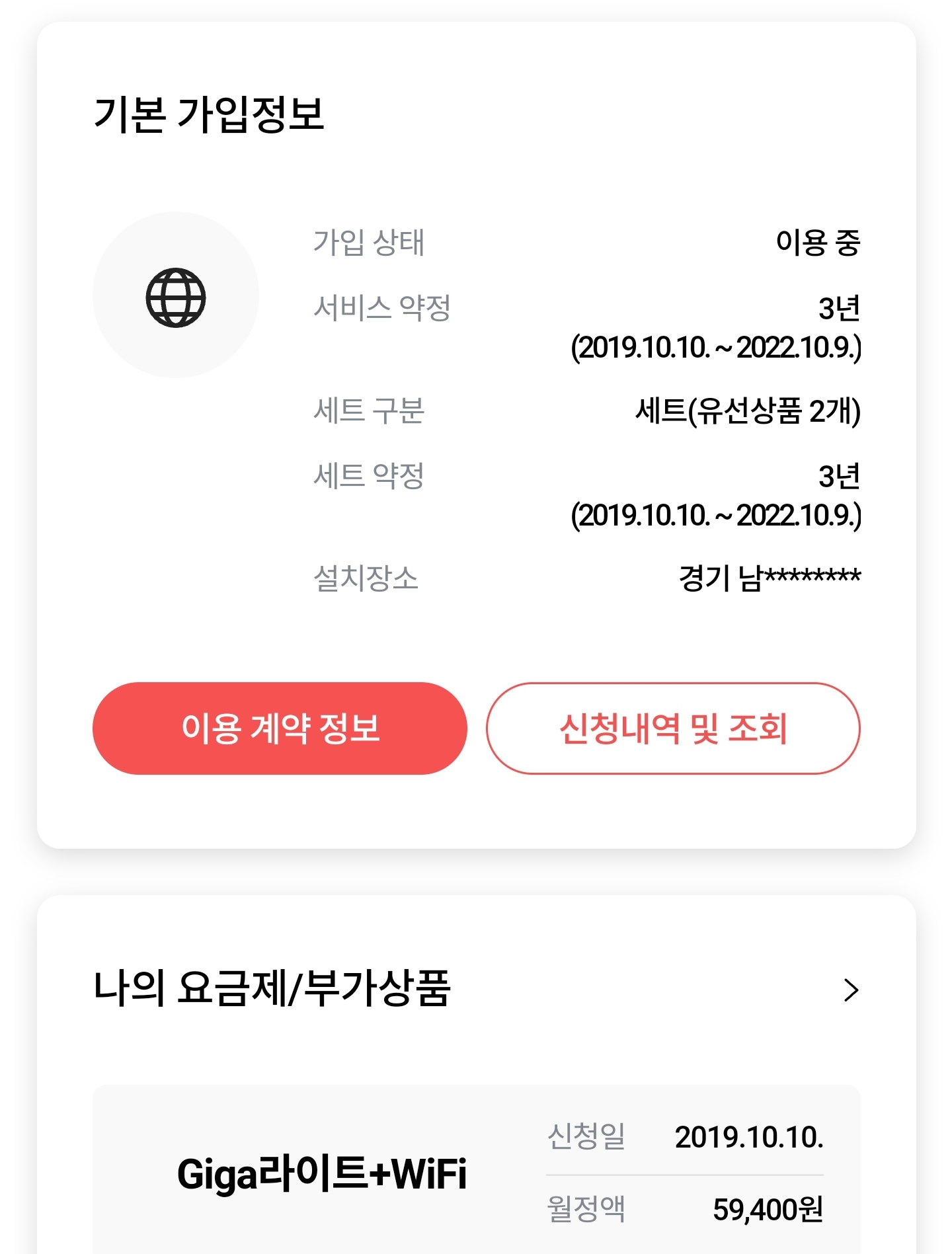
Task: Tap 신청내역 및 조회 button
Action: click(673, 728)
